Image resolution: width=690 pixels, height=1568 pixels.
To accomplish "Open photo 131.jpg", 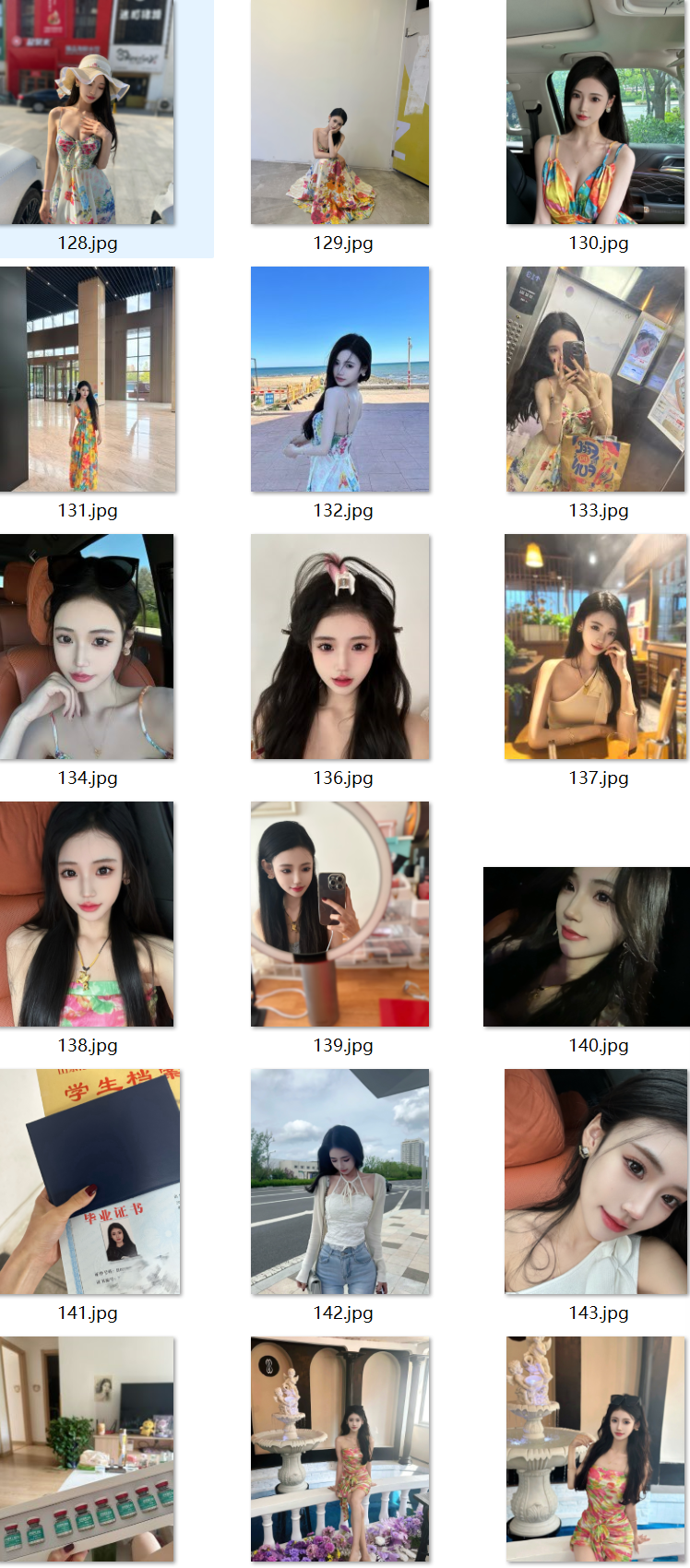I will click(87, 379).
